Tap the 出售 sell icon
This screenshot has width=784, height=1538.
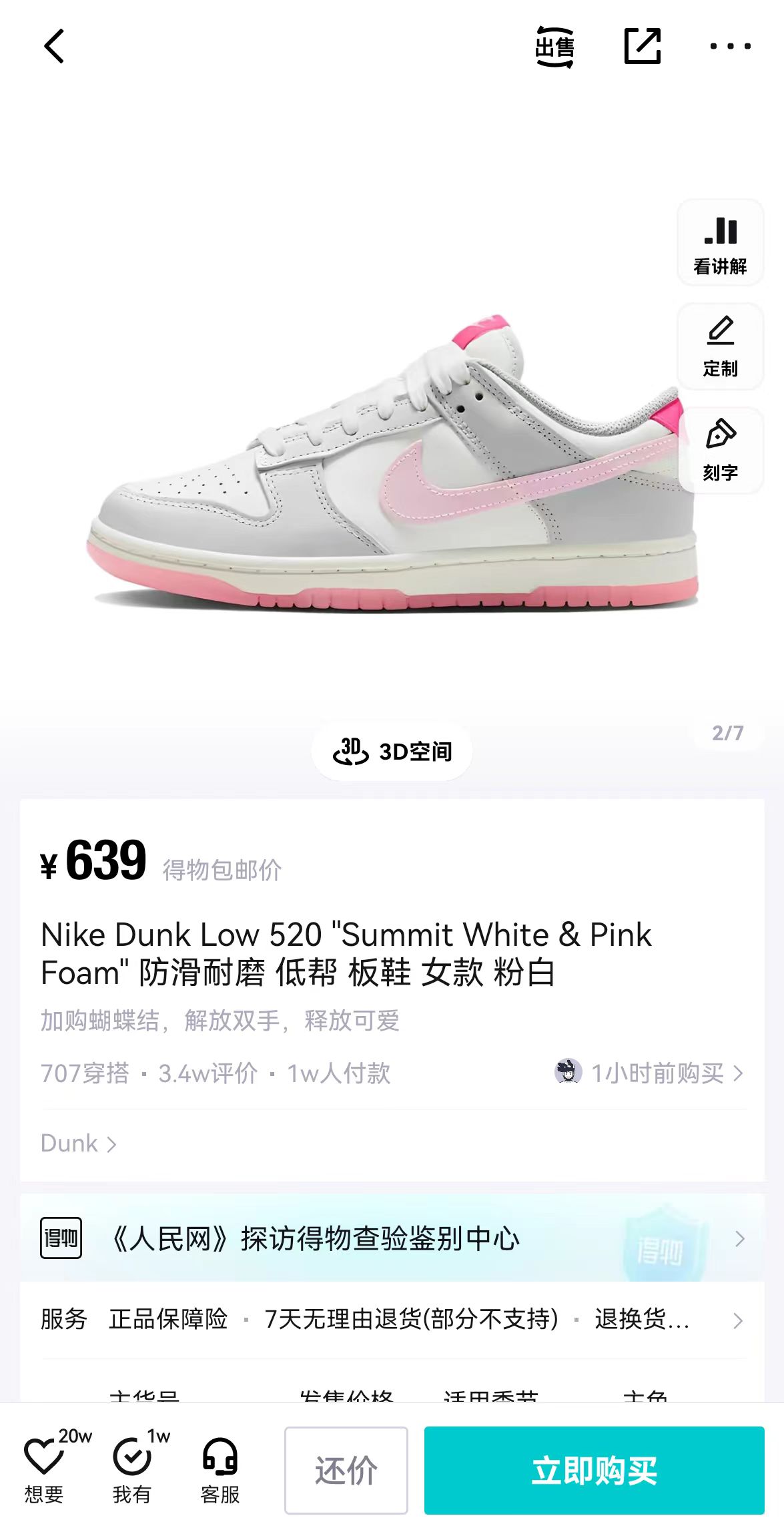(554, 47)
